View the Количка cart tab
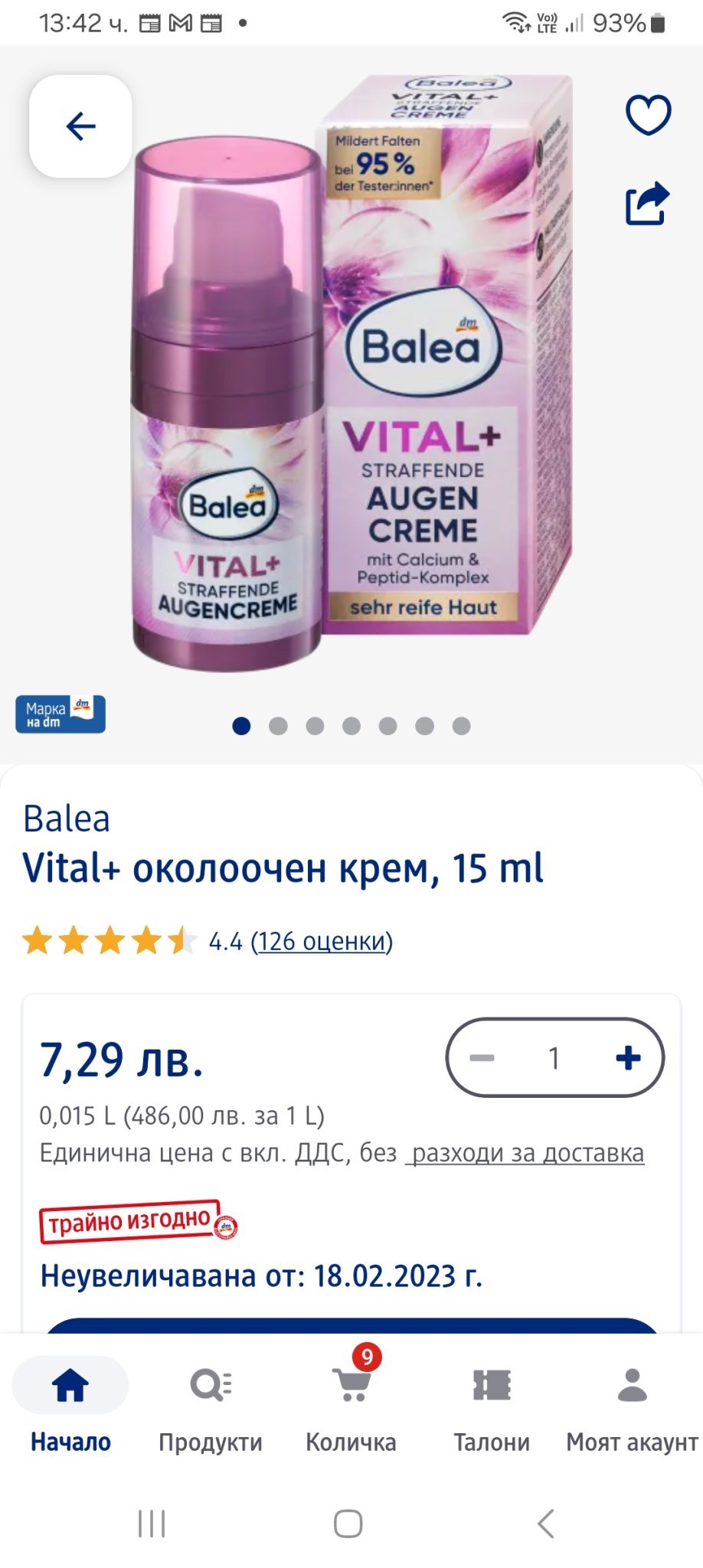 351,1406
